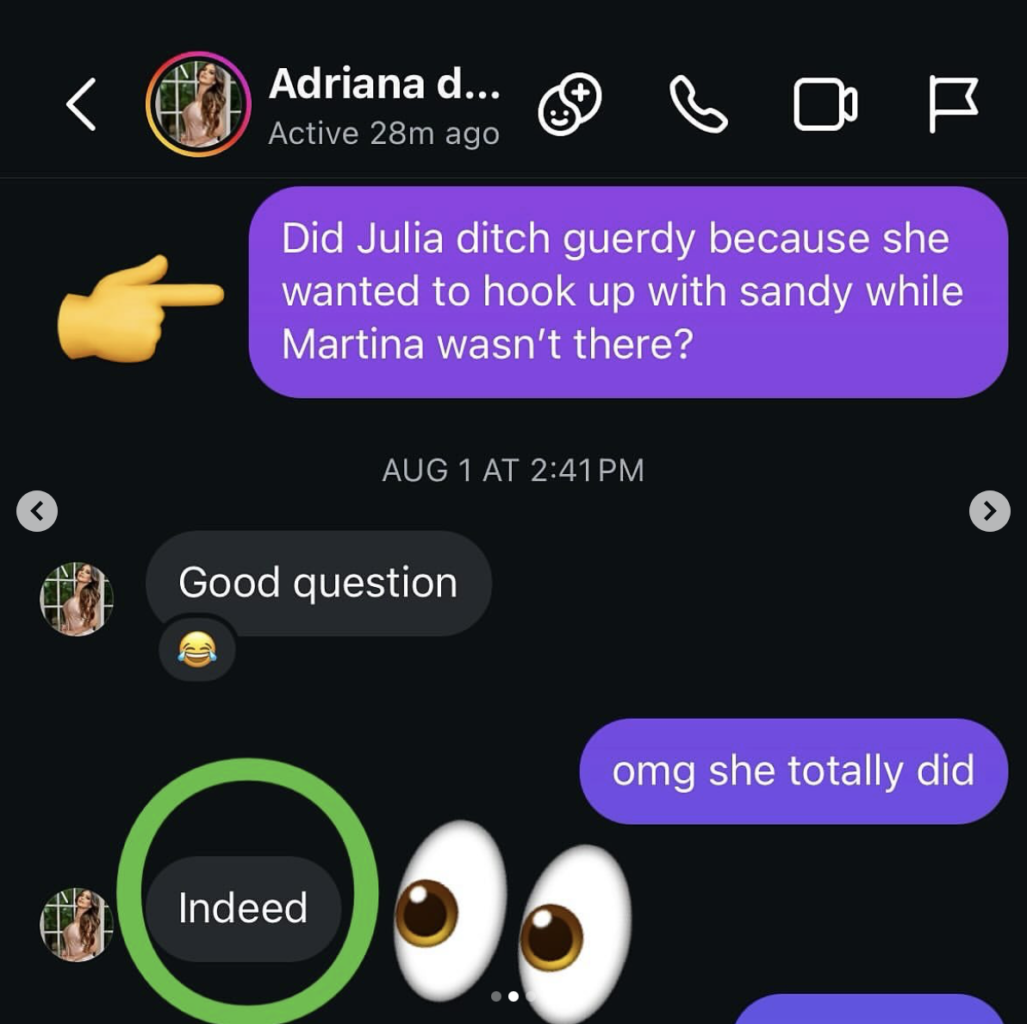Advance to the next carousel image
1027x1024 pixels.
coord(989,511)
